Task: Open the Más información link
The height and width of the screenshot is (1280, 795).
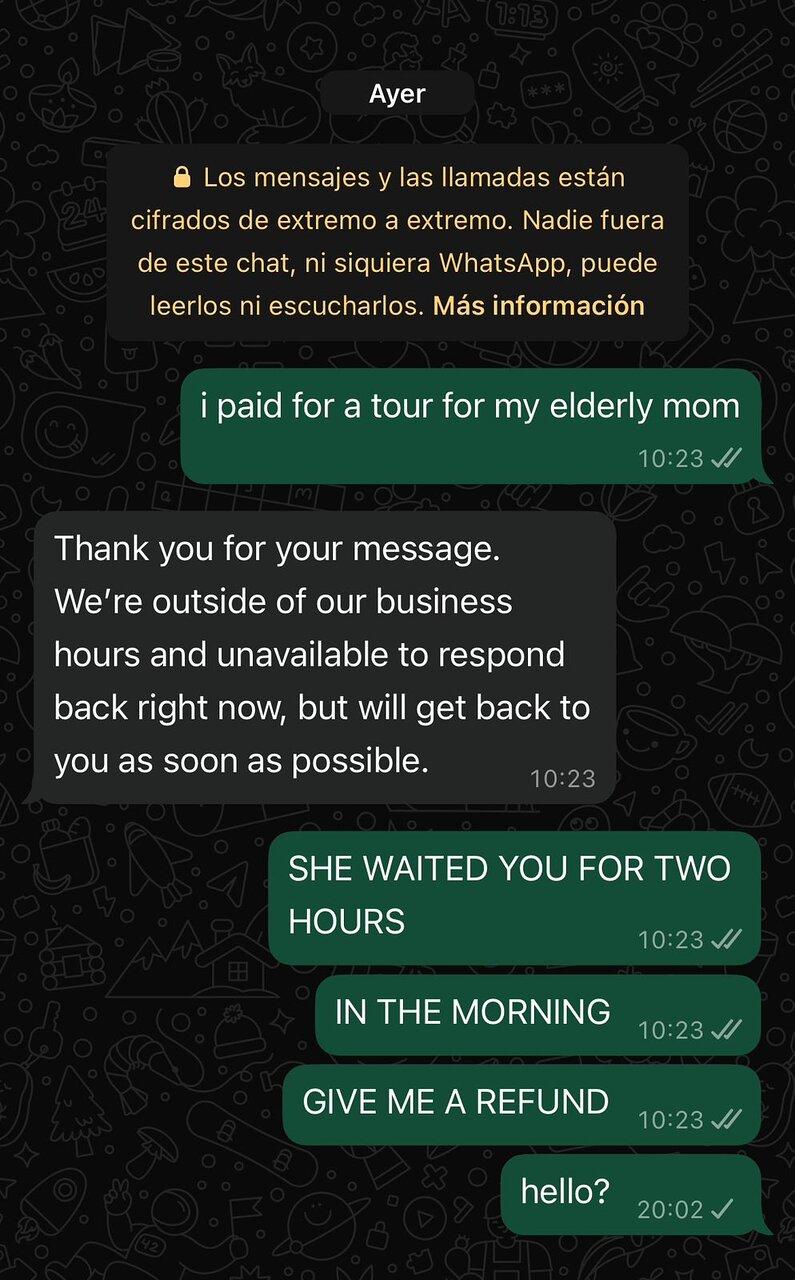Action: [538, 305]
